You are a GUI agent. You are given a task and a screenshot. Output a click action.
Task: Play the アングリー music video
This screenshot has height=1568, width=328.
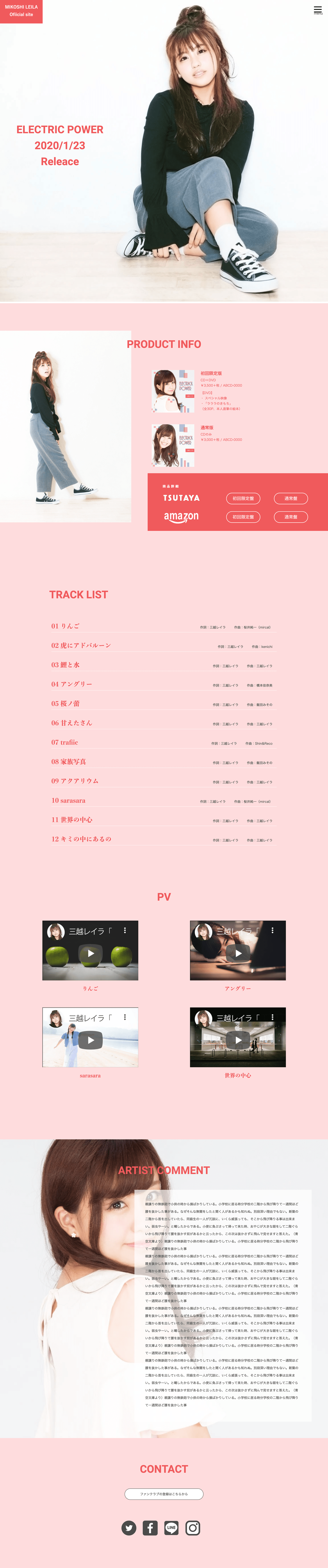point(238,953)
